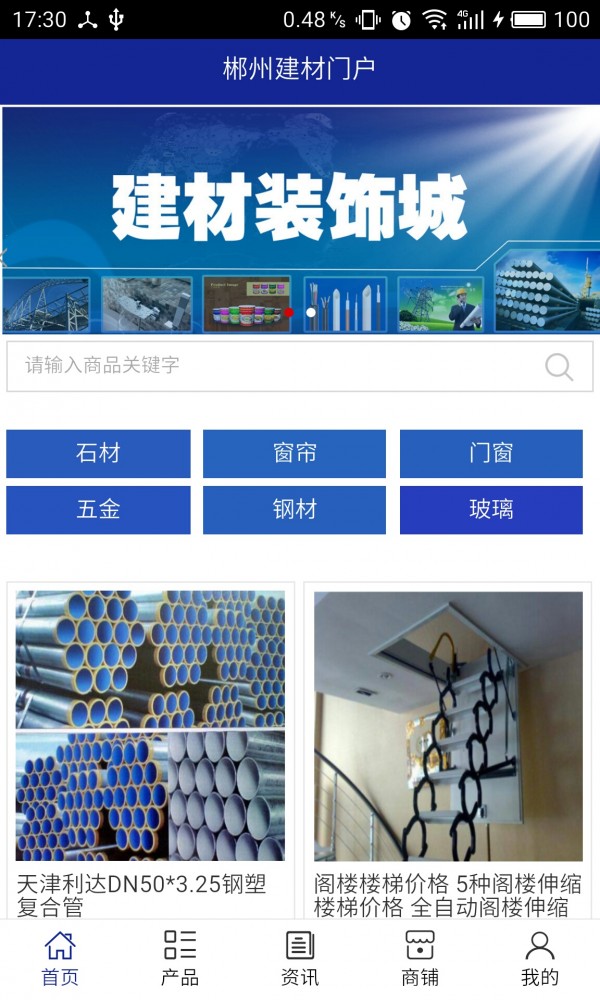The width and height of the screenshot is (600, 1000).
Task: Choose the 五金 category
Action: [x=98, y=509]
